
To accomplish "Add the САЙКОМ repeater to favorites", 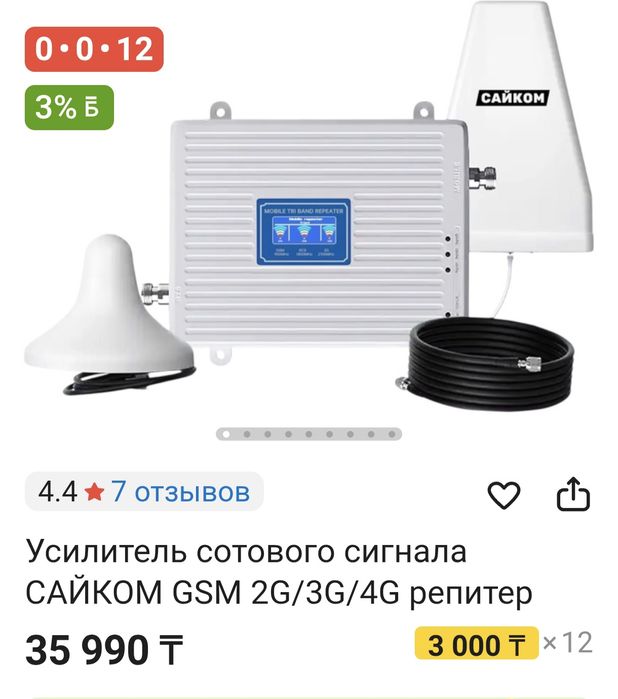I will pos(504,495).
